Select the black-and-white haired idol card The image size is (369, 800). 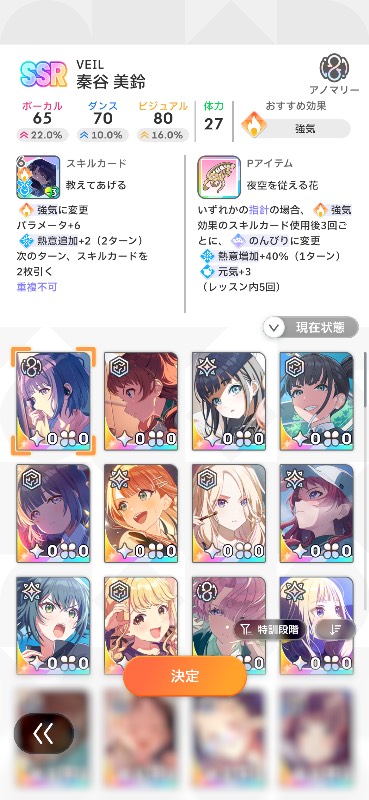(229, 401)
